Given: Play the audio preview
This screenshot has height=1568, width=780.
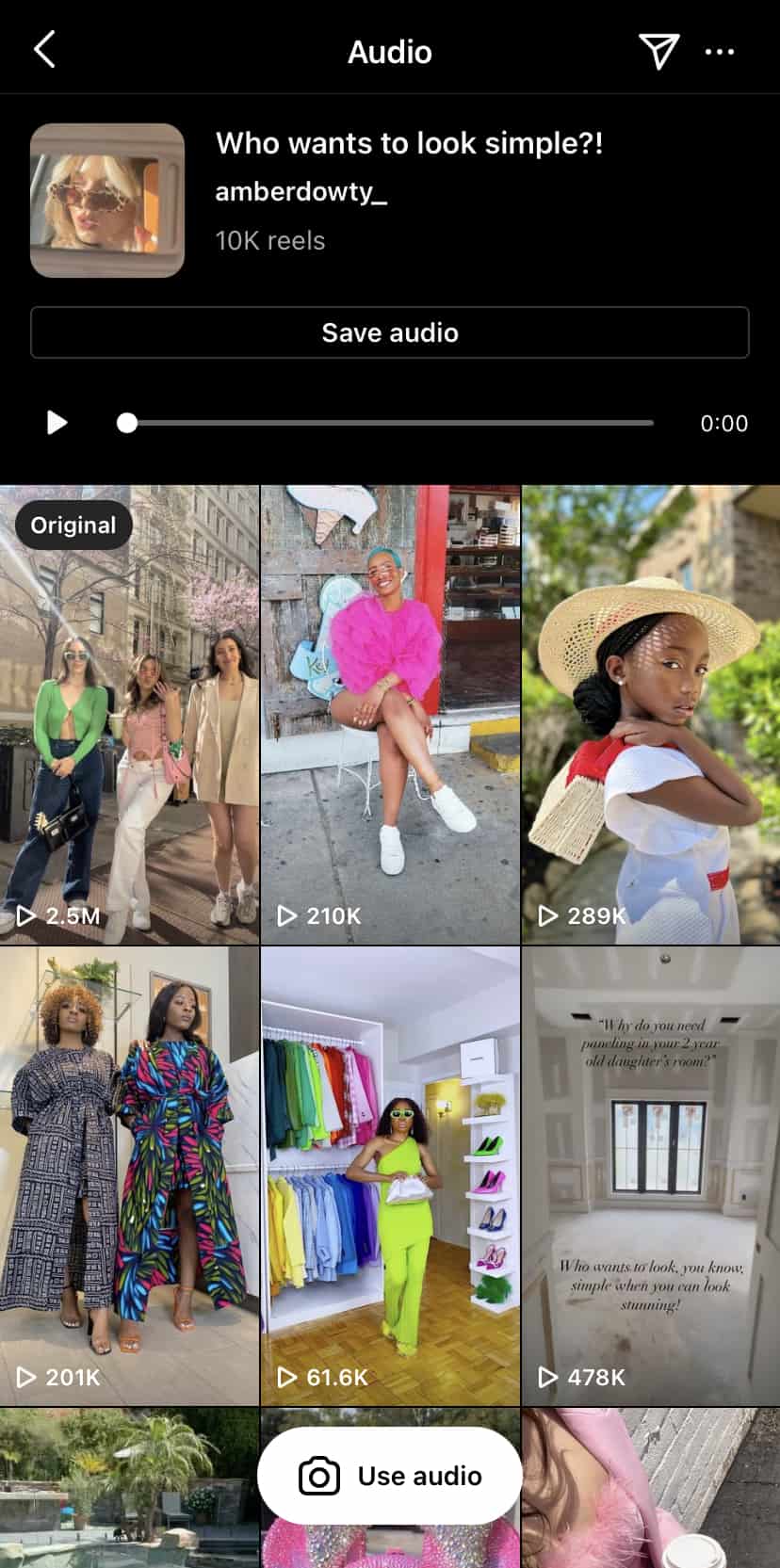Looking at the screenshot, I should tap(57, 423).
